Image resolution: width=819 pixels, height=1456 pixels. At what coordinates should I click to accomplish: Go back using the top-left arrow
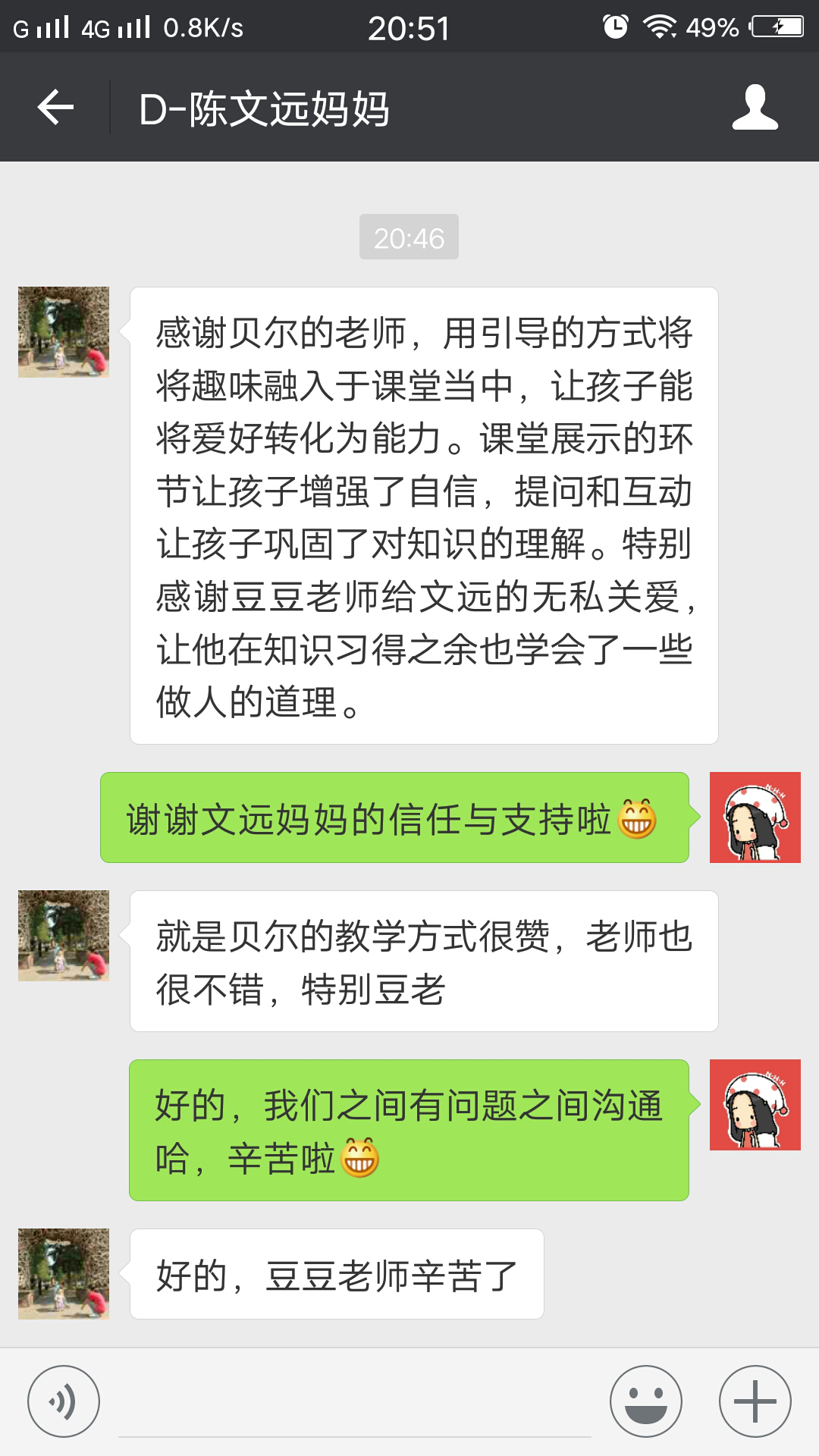55,107
